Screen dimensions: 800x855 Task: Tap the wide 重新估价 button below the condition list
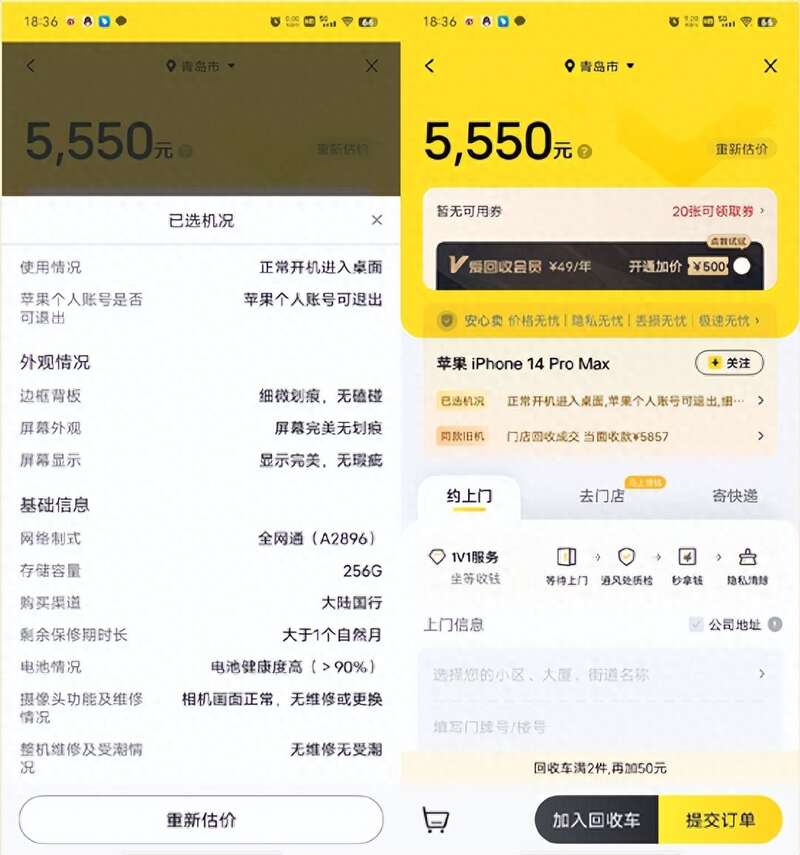pos(201,820)
